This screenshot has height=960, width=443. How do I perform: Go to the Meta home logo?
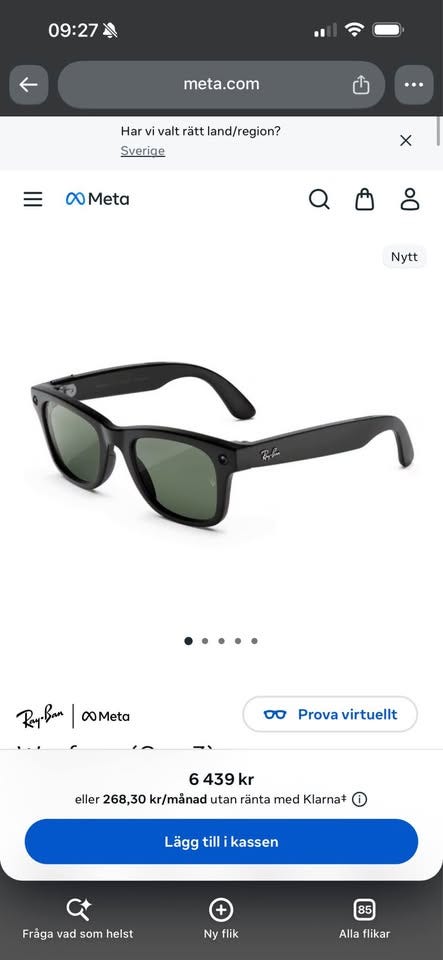(97, 199)
